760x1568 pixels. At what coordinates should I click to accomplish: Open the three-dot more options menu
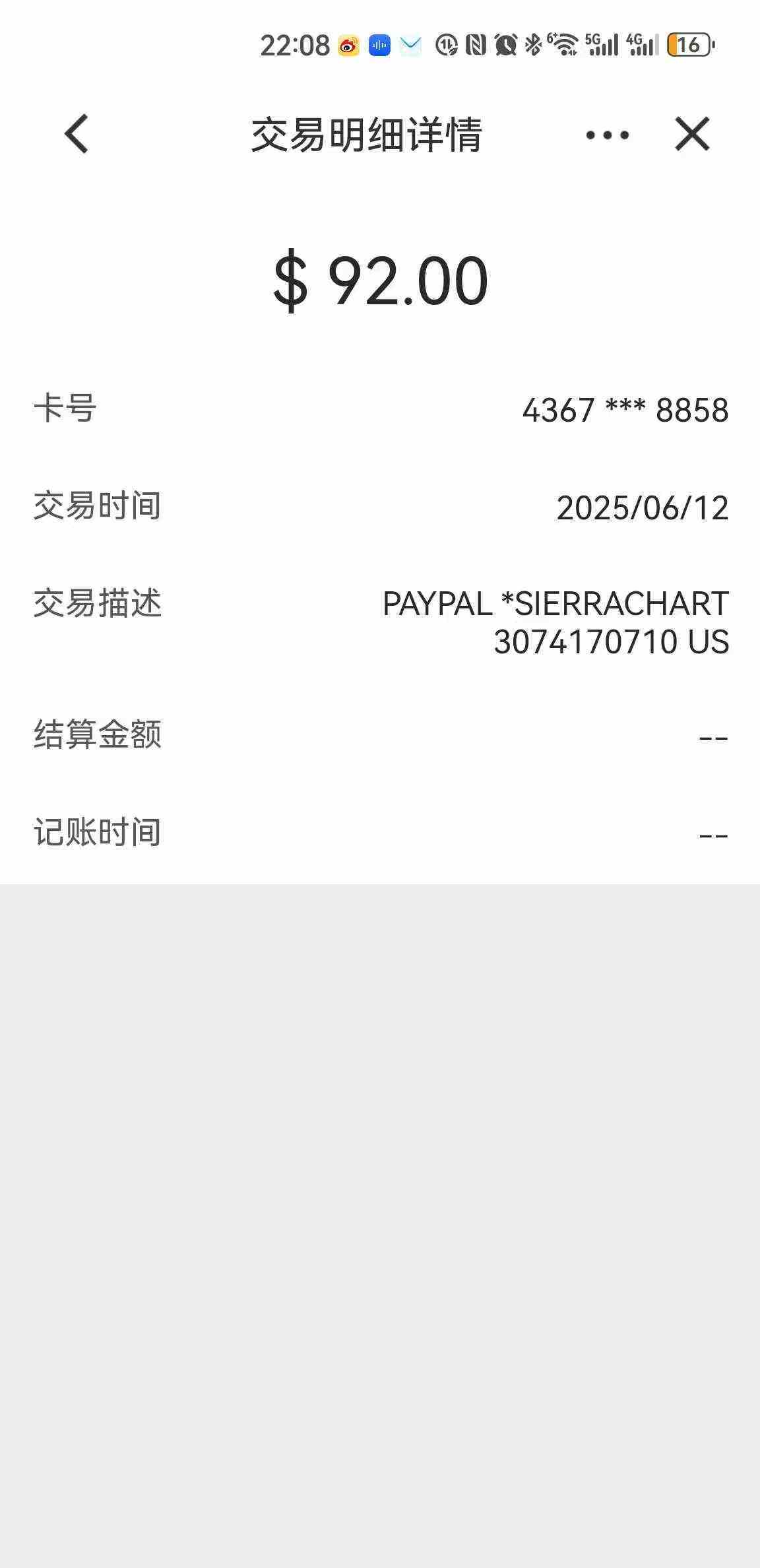[607, 135]
